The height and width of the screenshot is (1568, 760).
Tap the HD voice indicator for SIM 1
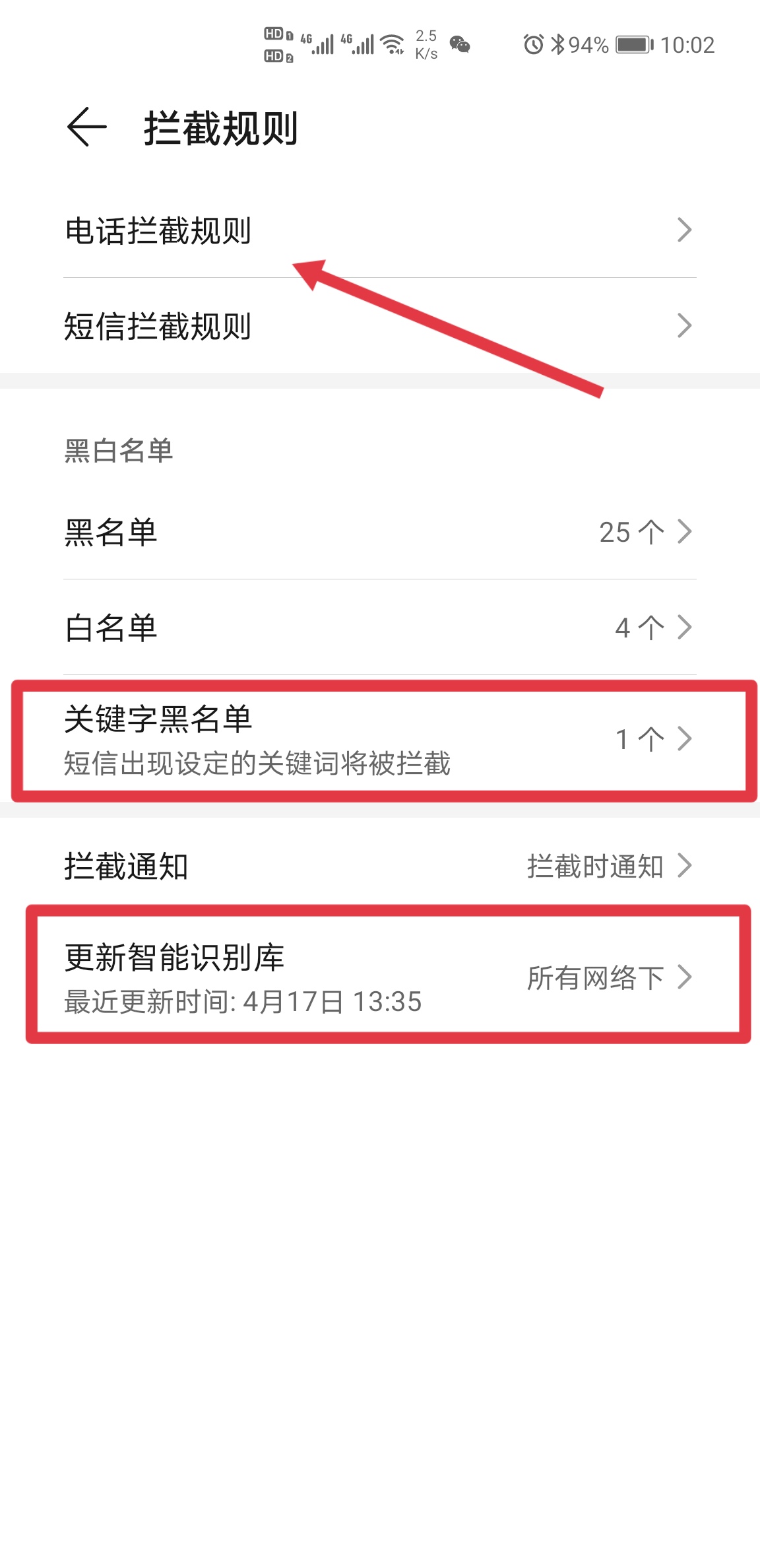[x=275, y=33]
